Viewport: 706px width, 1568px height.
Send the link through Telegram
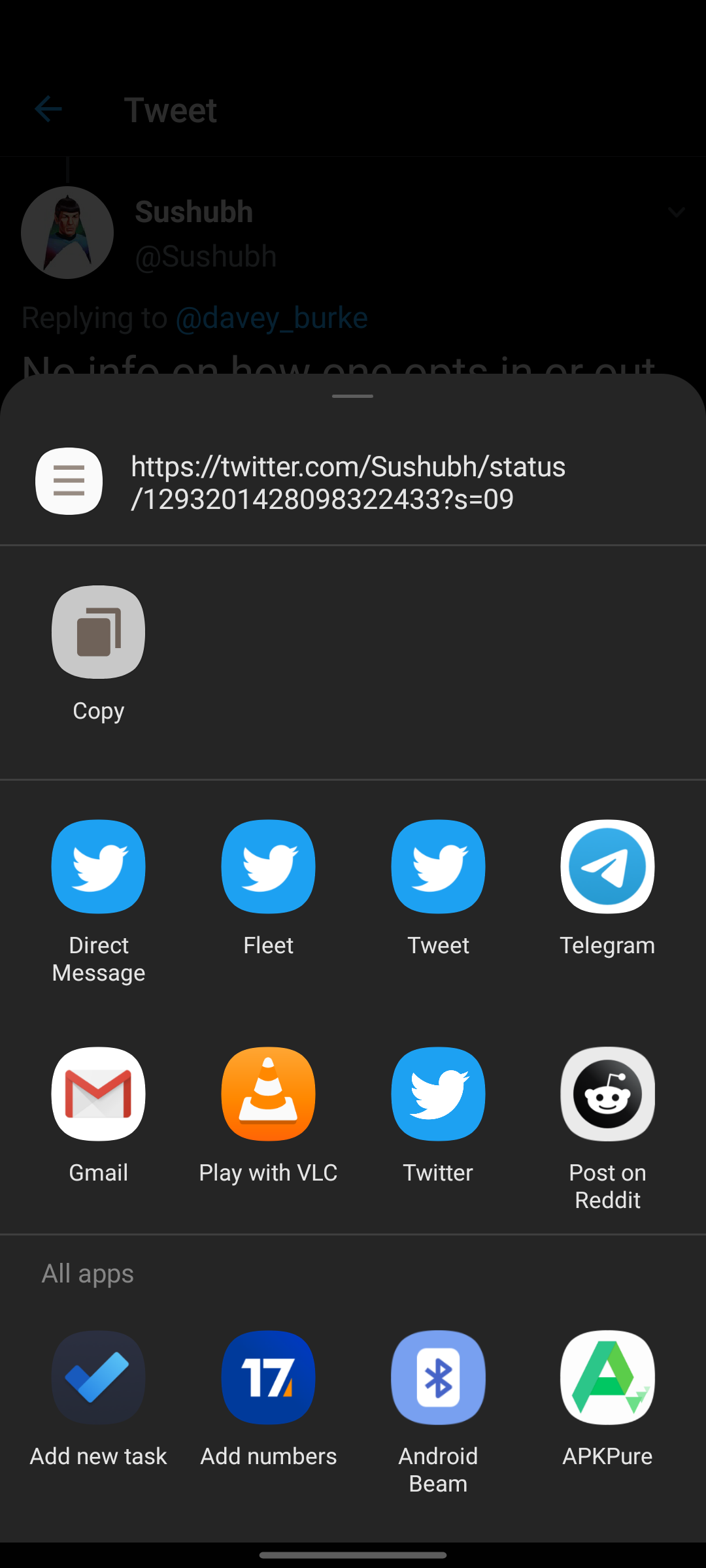point(607,867)
